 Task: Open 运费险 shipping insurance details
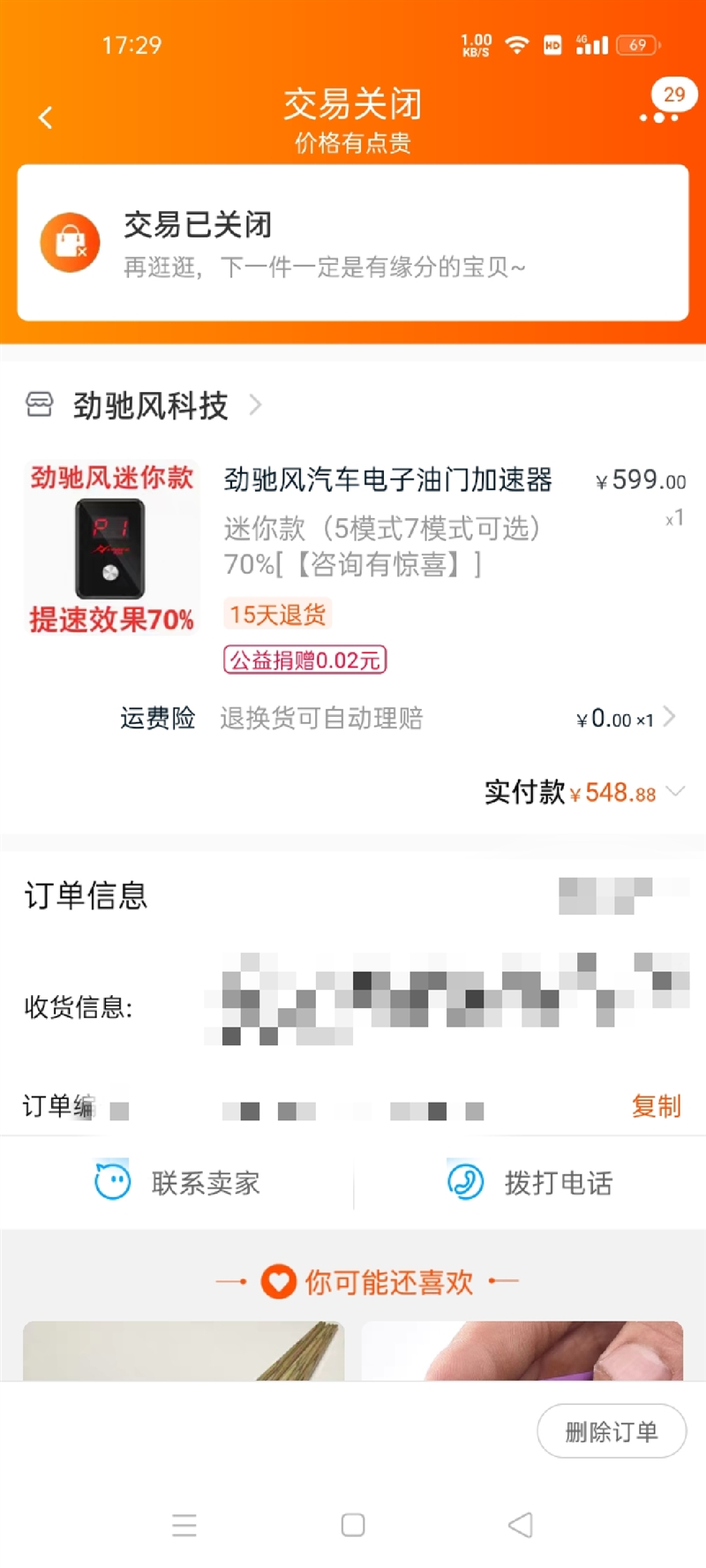pyautogui.click(x=399, y=718)
